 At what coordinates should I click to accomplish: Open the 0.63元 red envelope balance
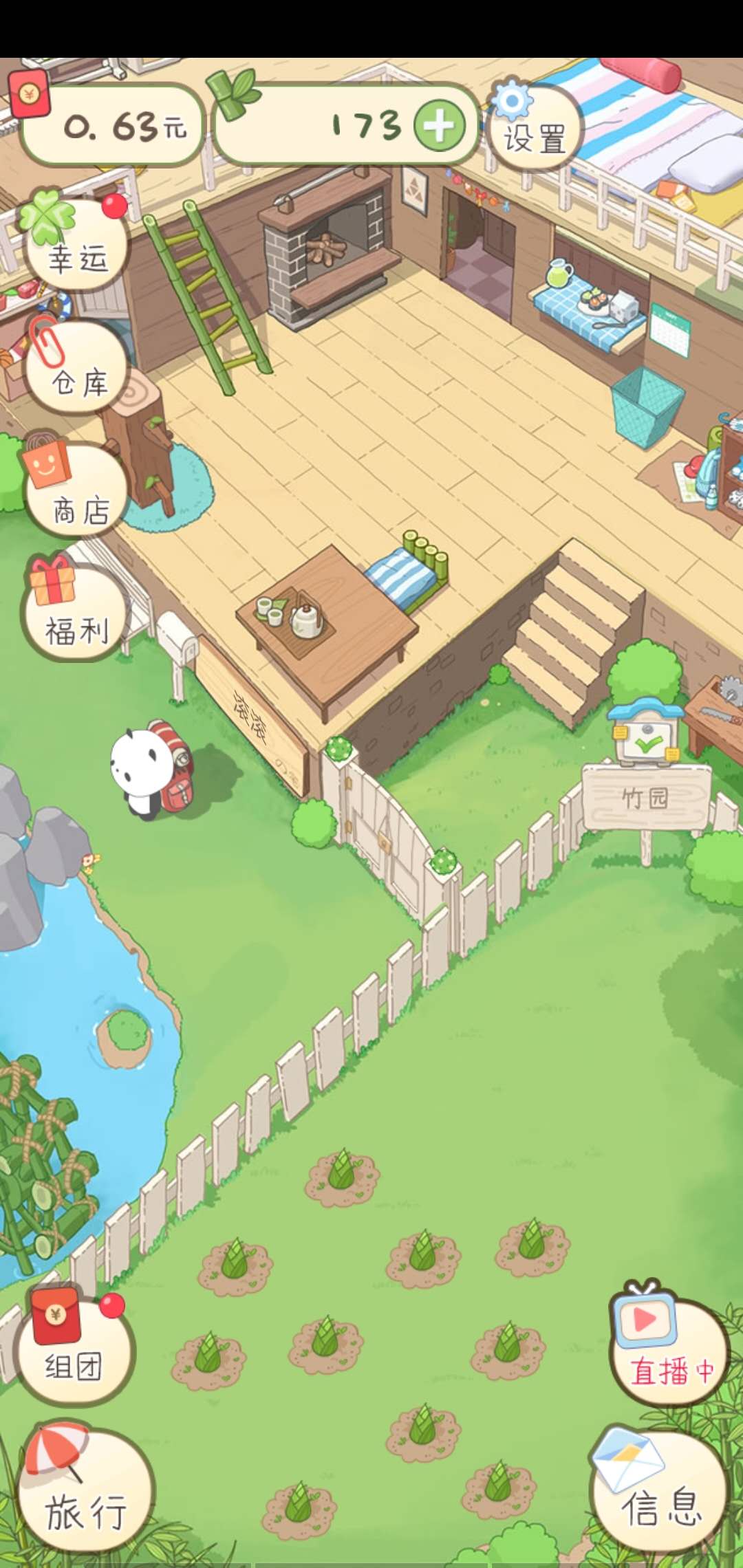point(114,125)
